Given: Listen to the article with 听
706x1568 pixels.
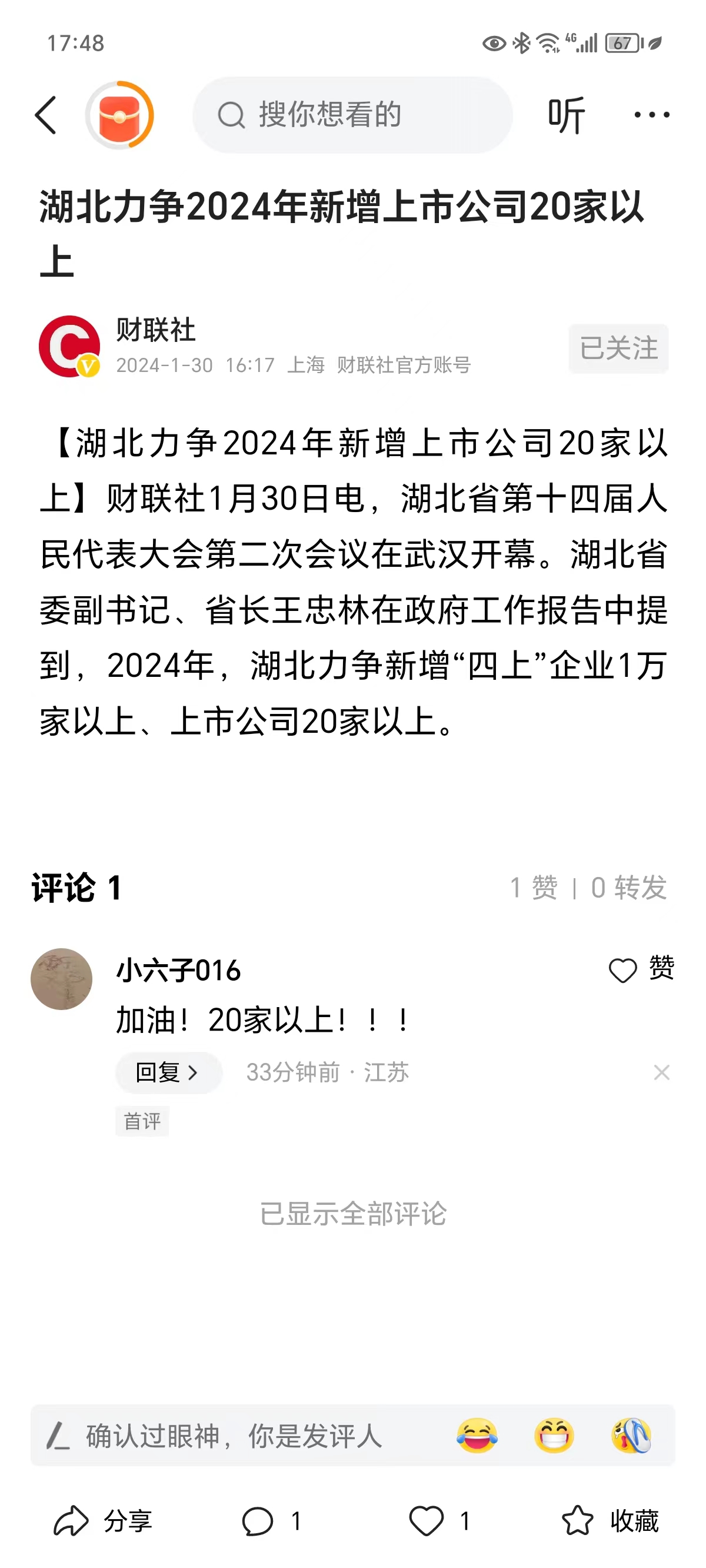Looking at the screenshot, I should tap(566, 115).
